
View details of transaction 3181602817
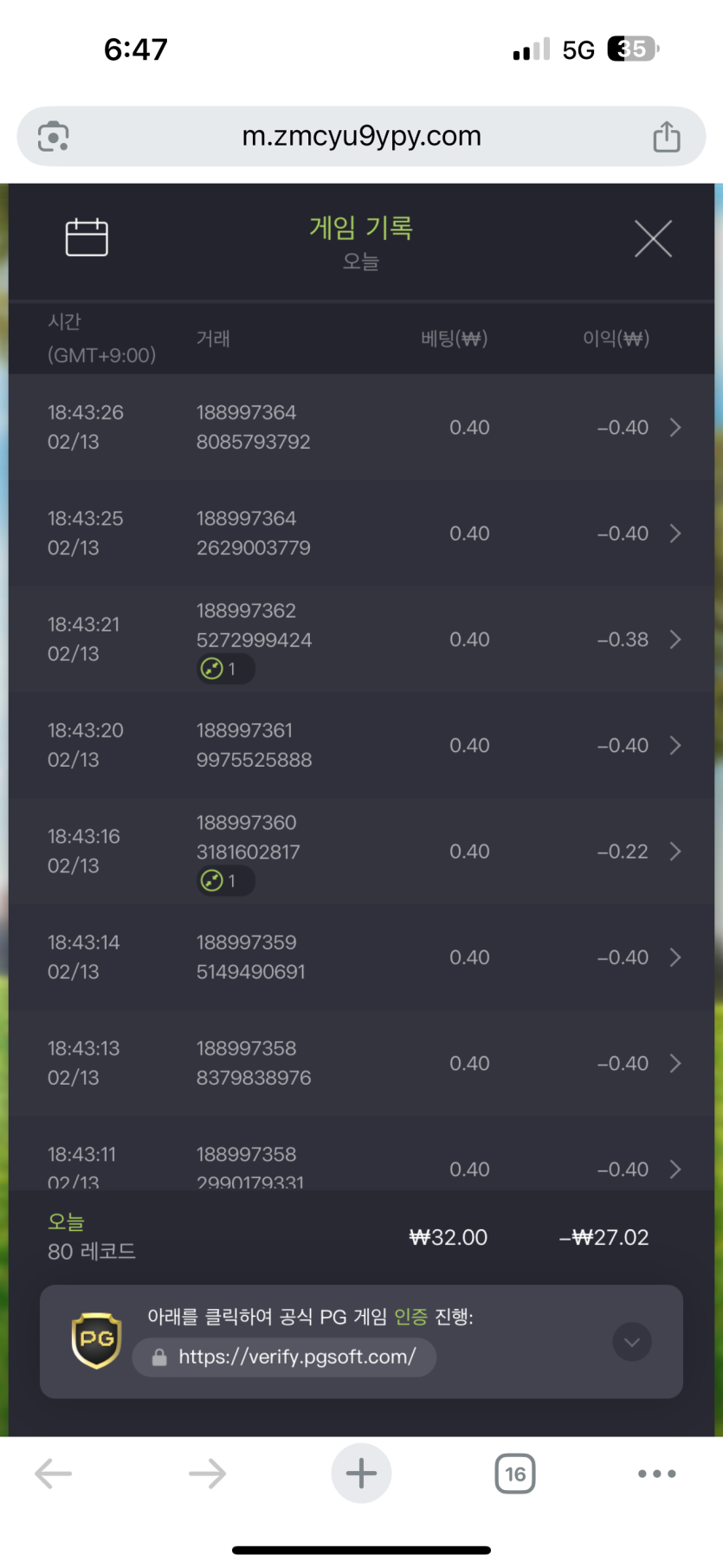[x=361, y=852]
